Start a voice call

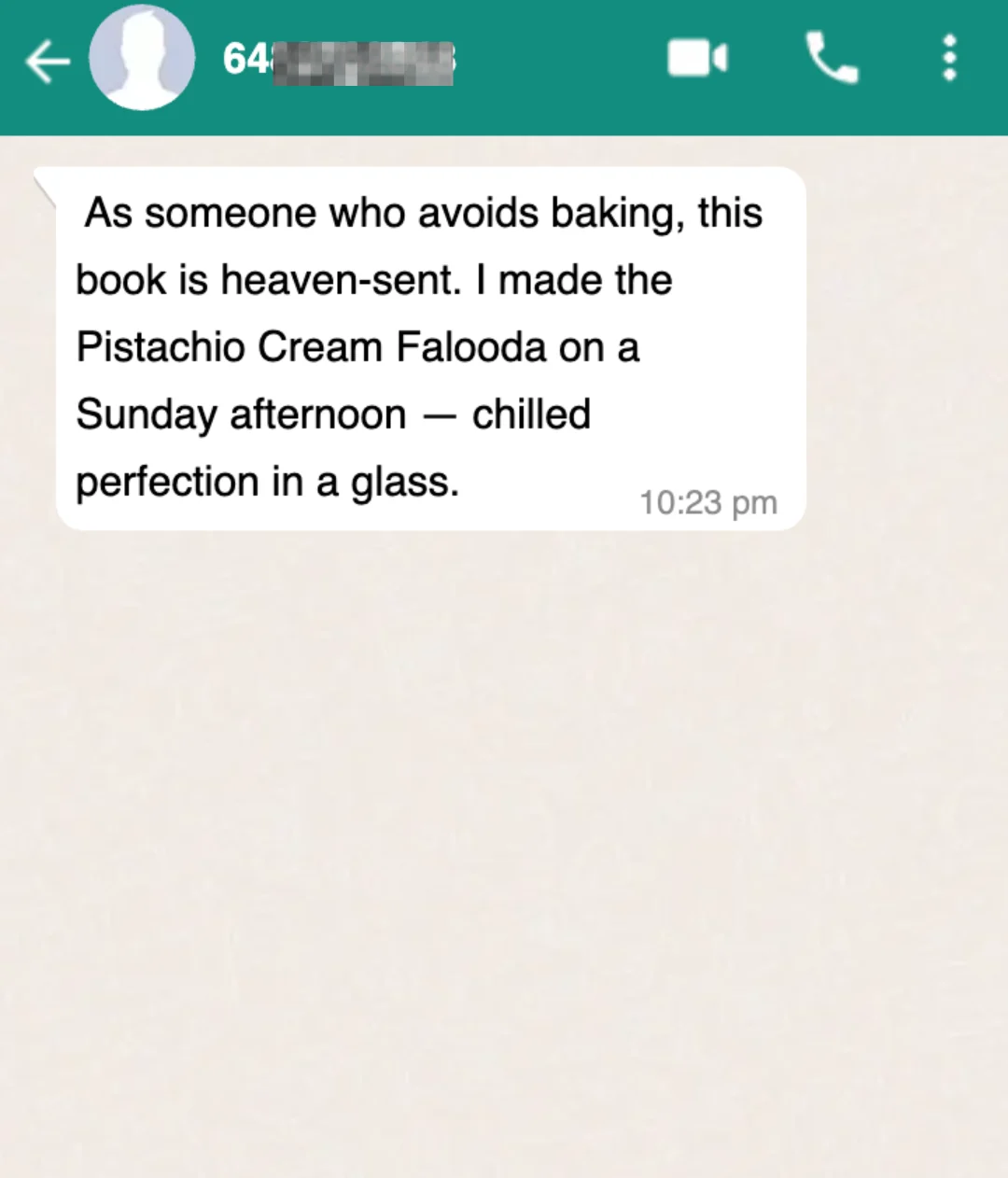831,60
